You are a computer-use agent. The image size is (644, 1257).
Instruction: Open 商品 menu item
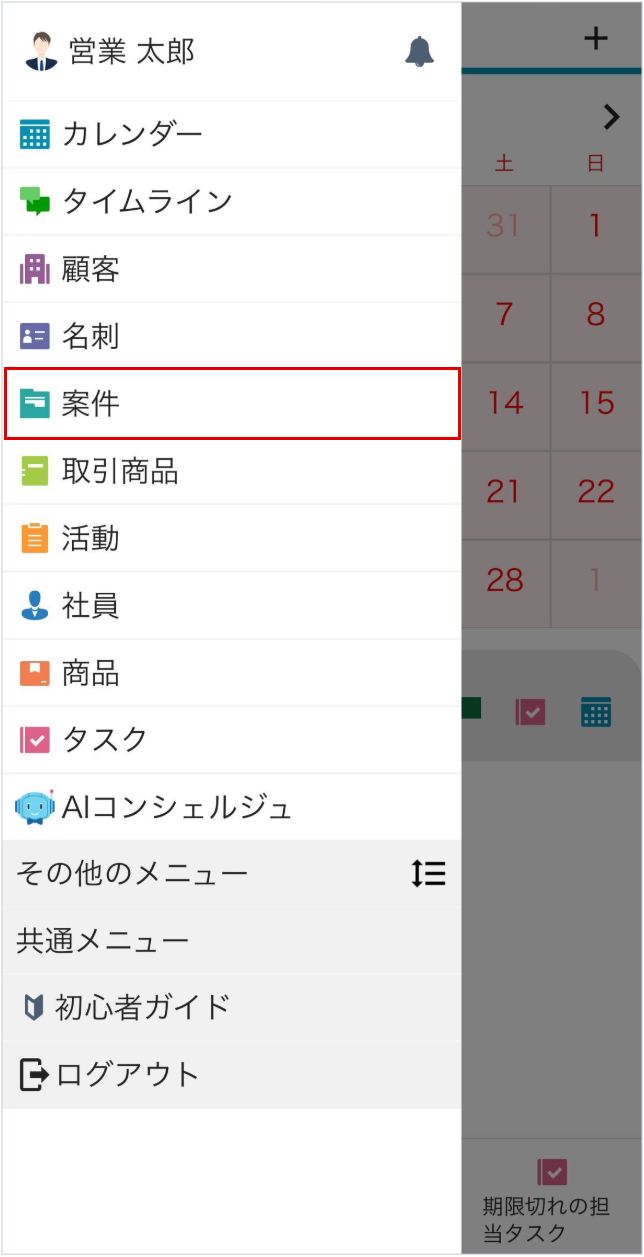(x=90, y=673)
